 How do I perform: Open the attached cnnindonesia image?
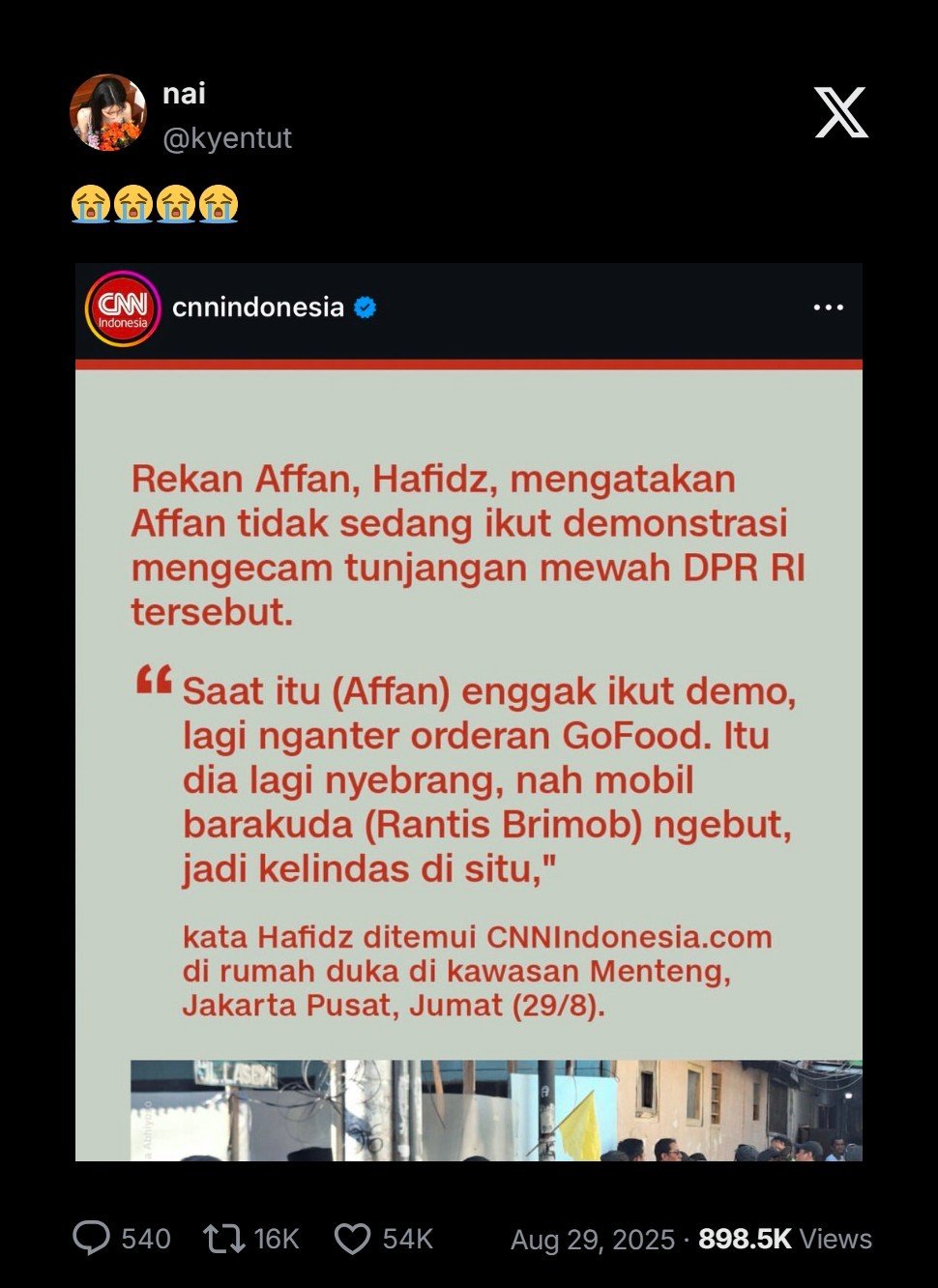tap(469, 711)
